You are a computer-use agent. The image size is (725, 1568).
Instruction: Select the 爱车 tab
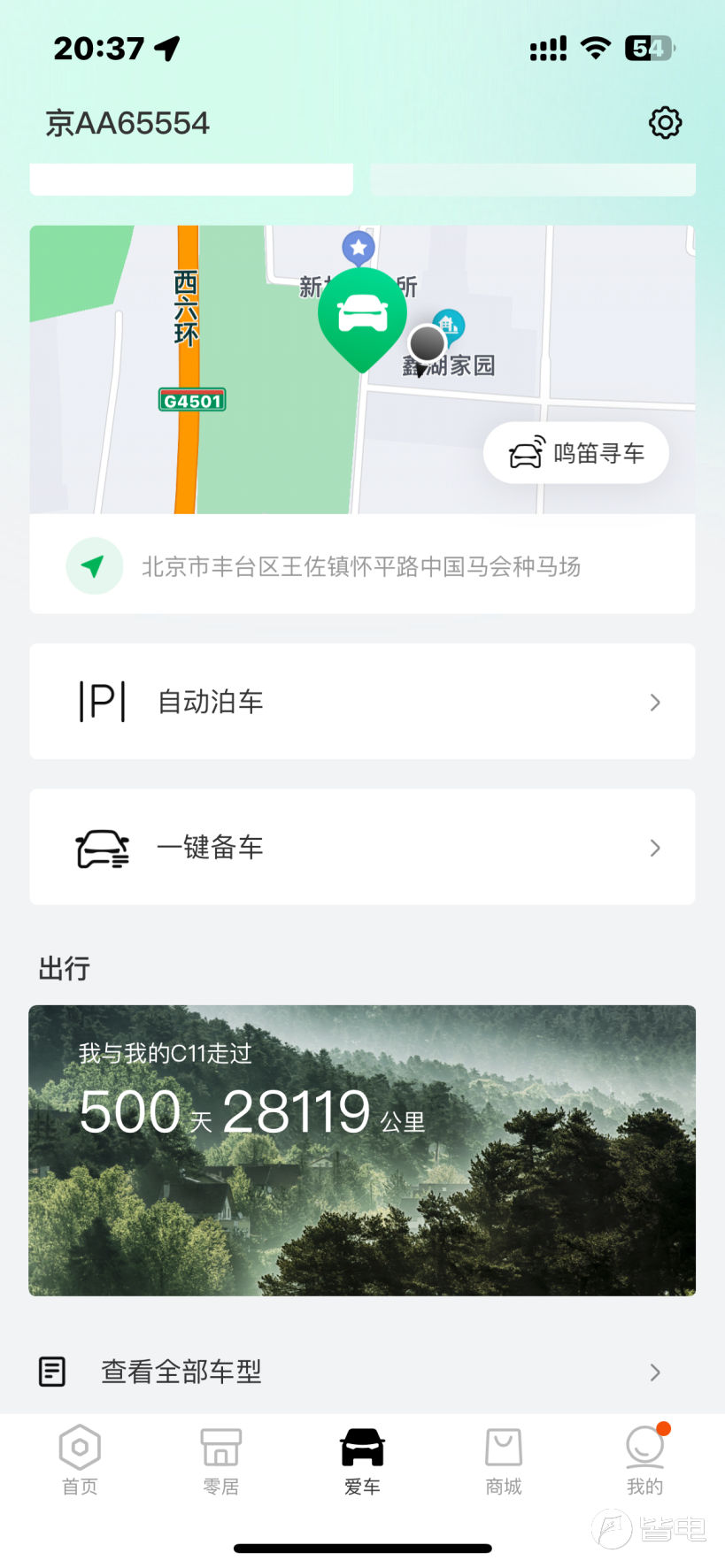[362, 1460]
